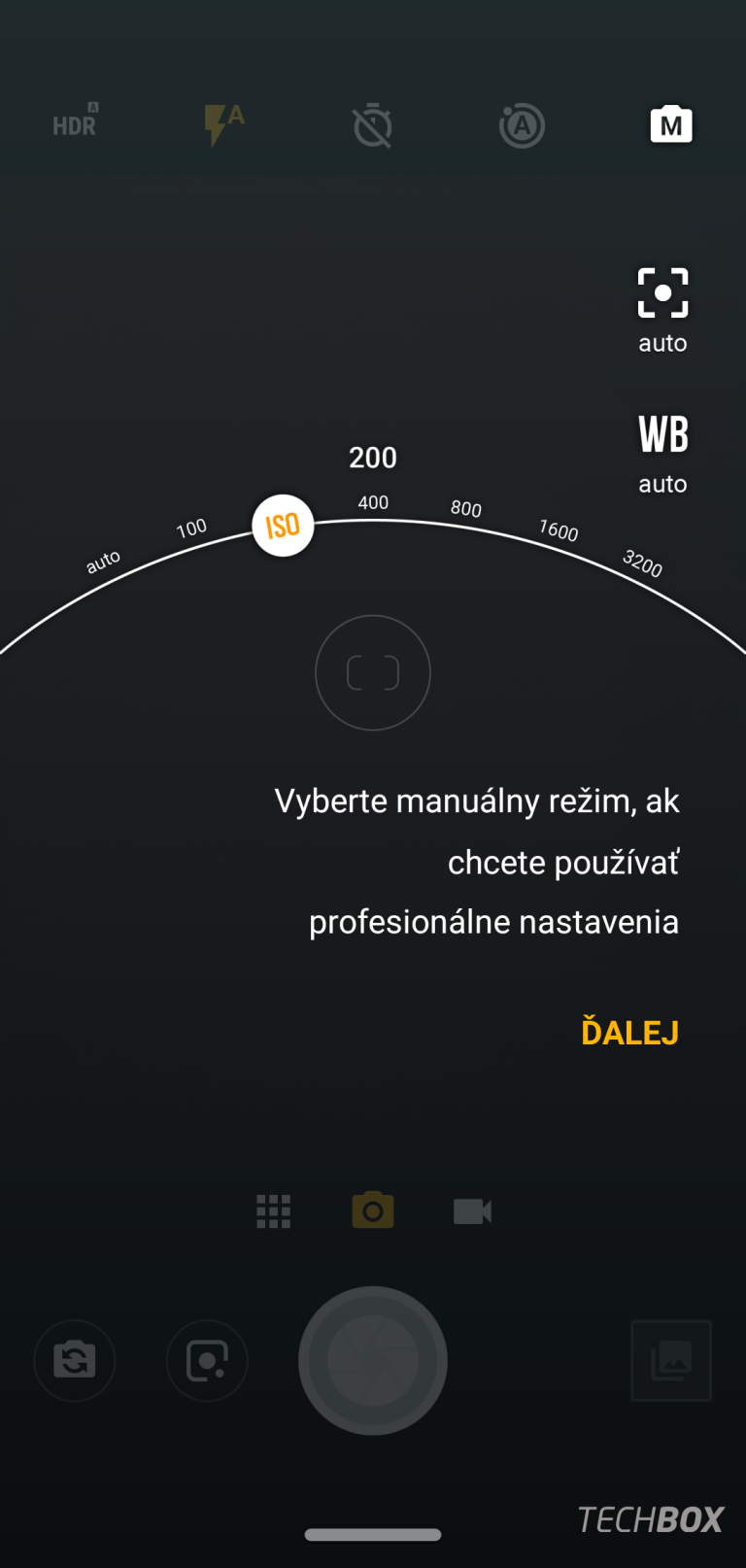
Task: Open the HDR auto setting
Action: coord(76,121)
